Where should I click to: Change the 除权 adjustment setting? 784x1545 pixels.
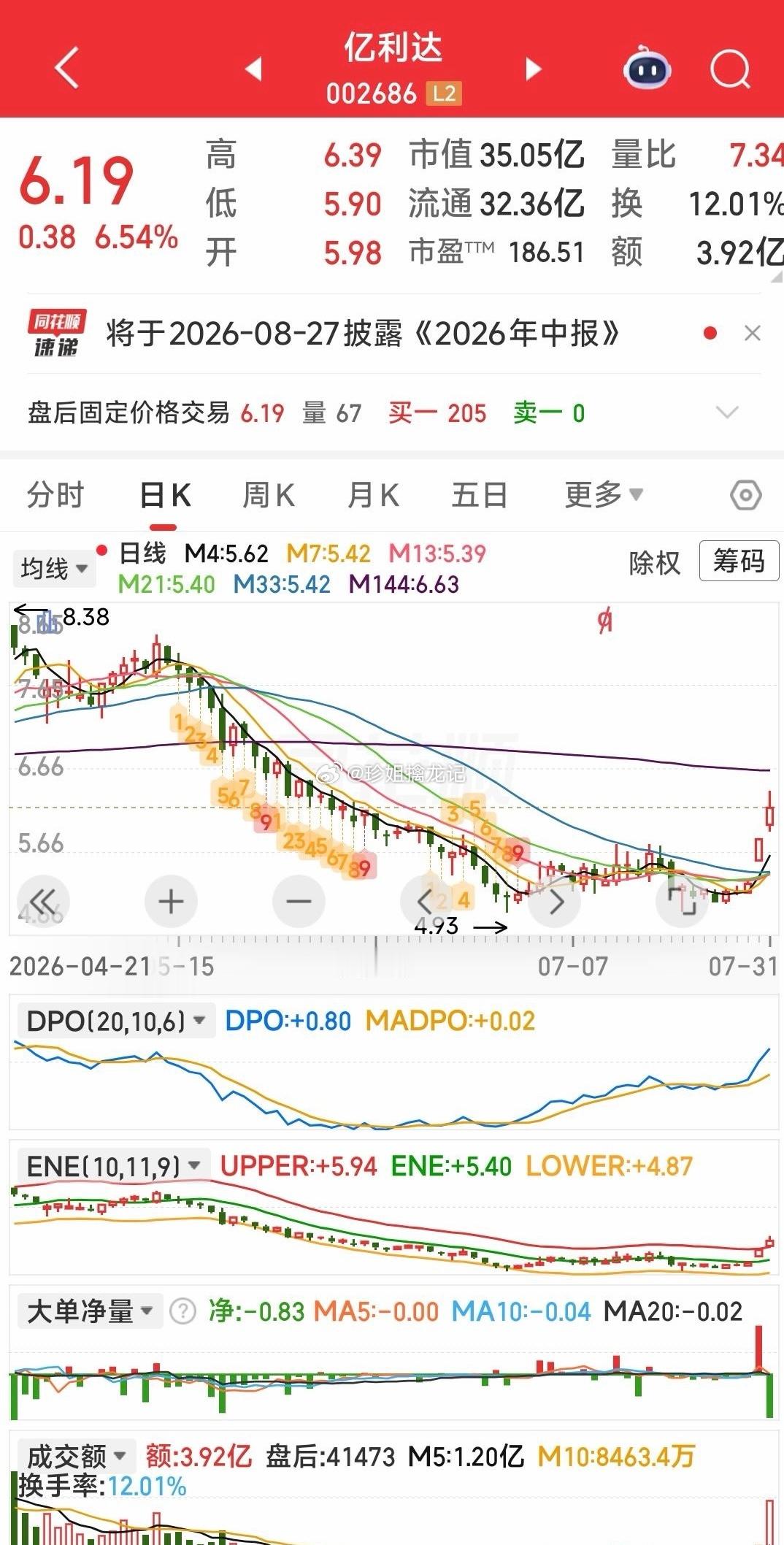pos(654,562)
